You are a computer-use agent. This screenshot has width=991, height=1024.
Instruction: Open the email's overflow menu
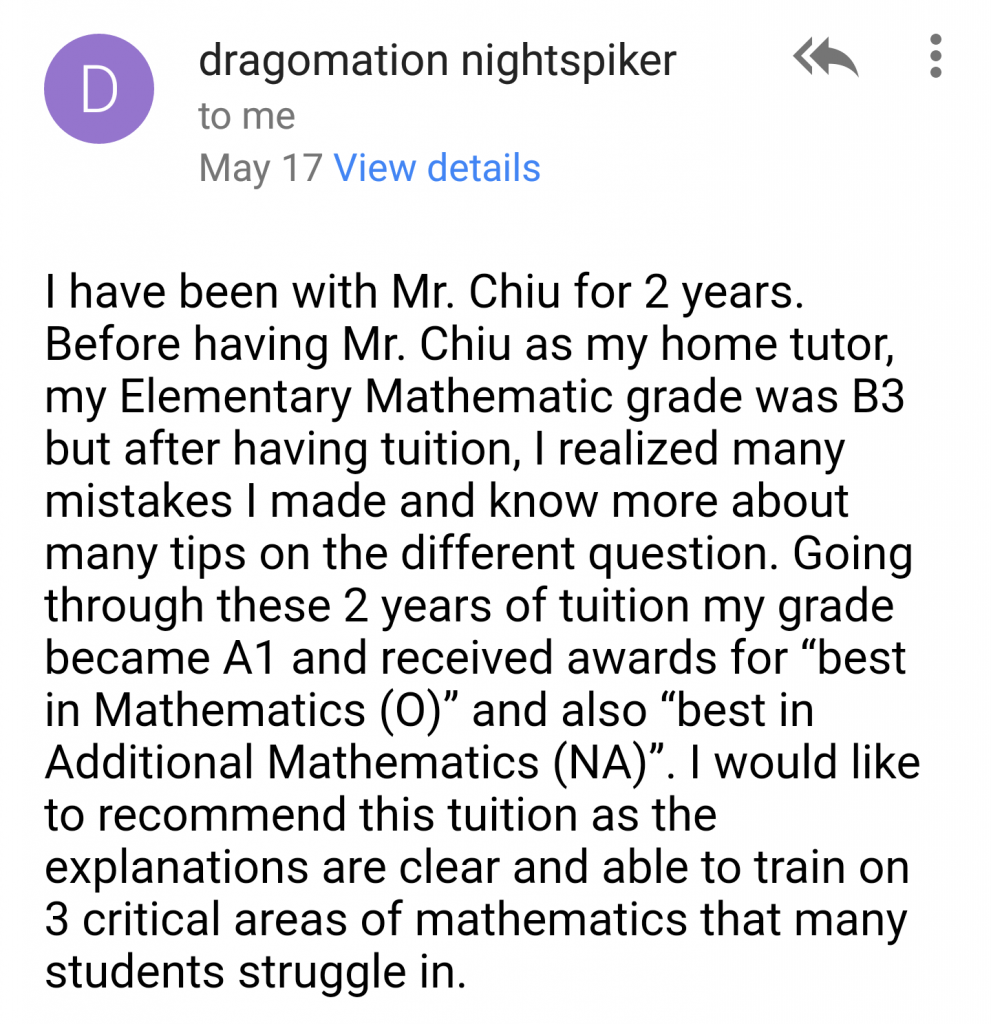[935, 57]
